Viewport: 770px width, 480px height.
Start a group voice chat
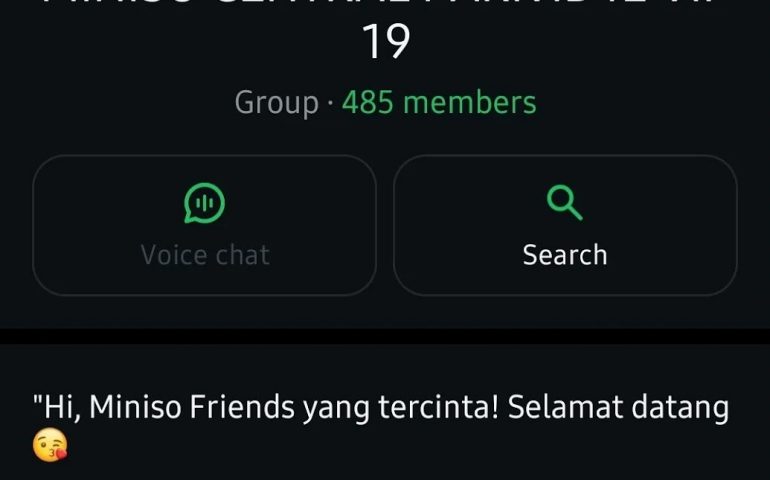pos(205,226)
